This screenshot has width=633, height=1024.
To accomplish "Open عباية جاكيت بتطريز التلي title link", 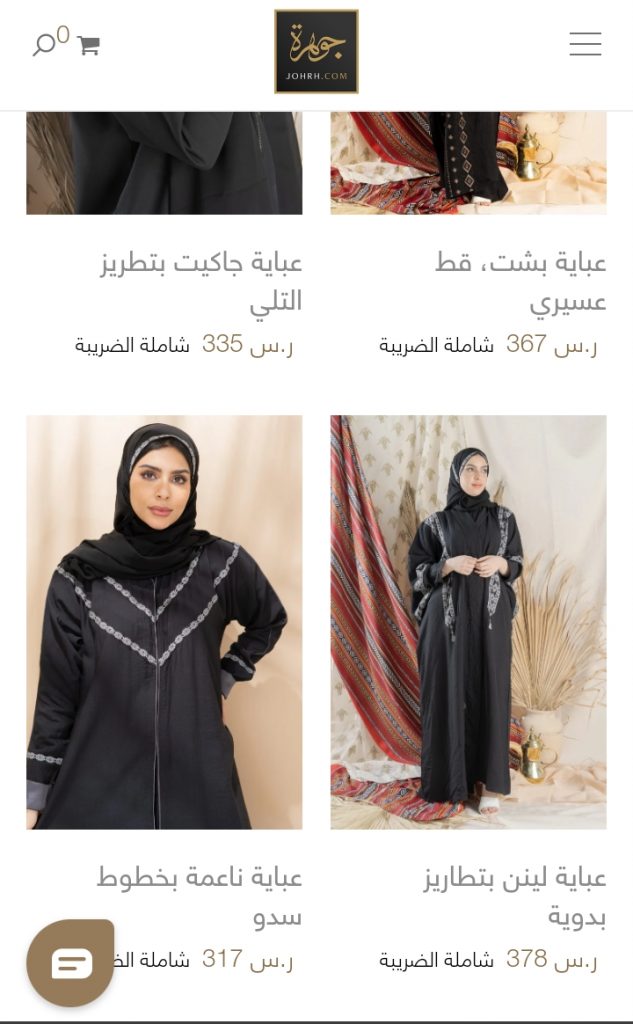I will click(201, 281).
